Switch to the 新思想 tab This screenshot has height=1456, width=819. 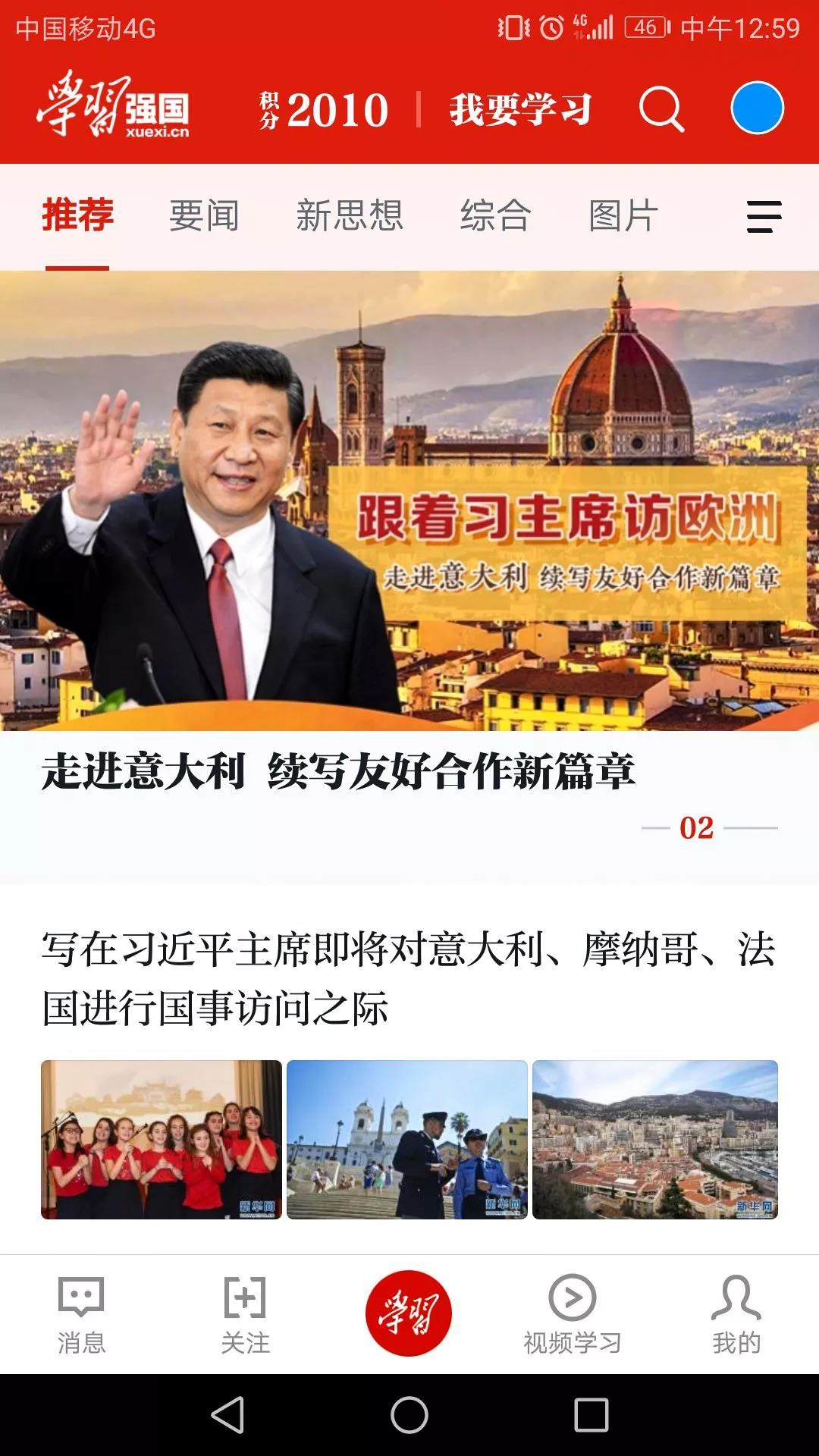(x=349, y=216)
